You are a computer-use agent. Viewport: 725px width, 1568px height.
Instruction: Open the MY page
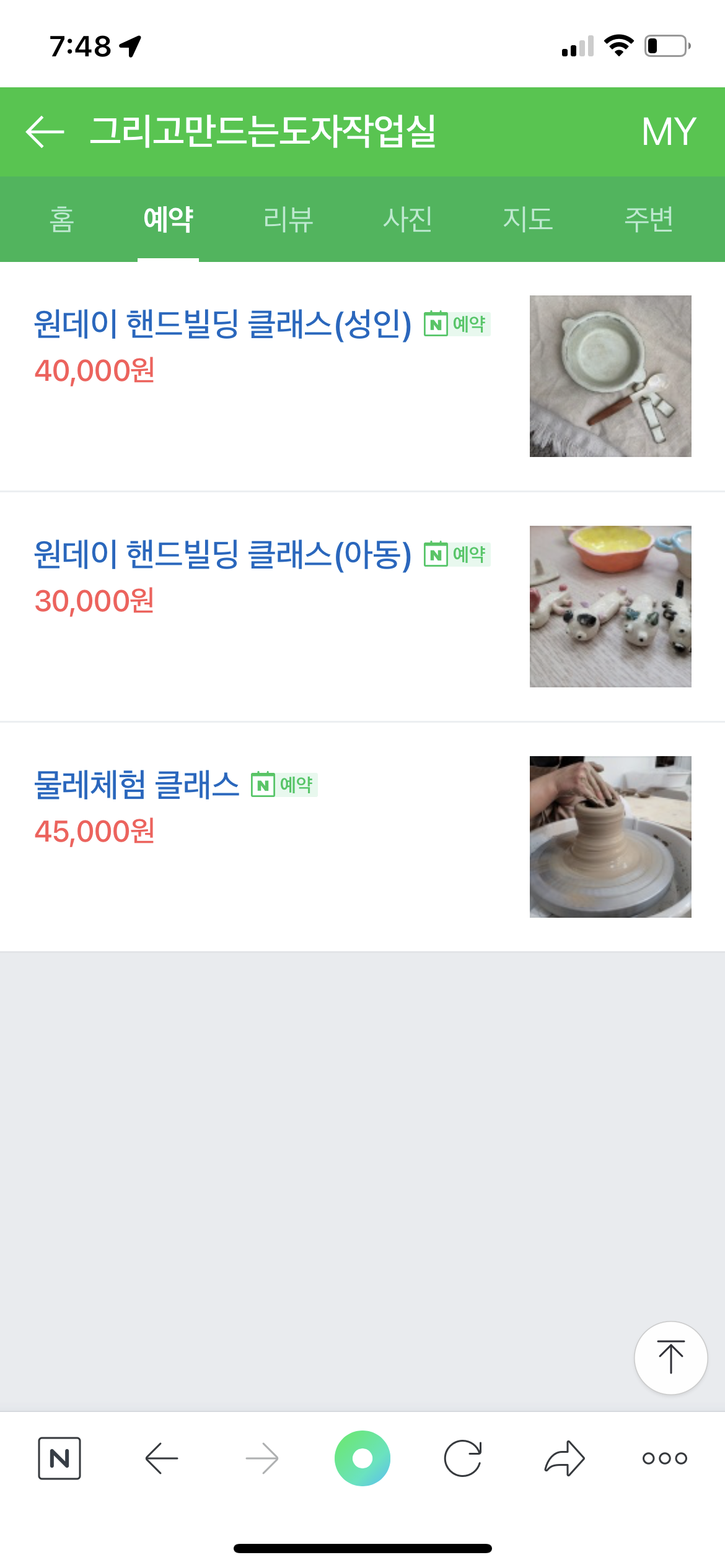668,131
